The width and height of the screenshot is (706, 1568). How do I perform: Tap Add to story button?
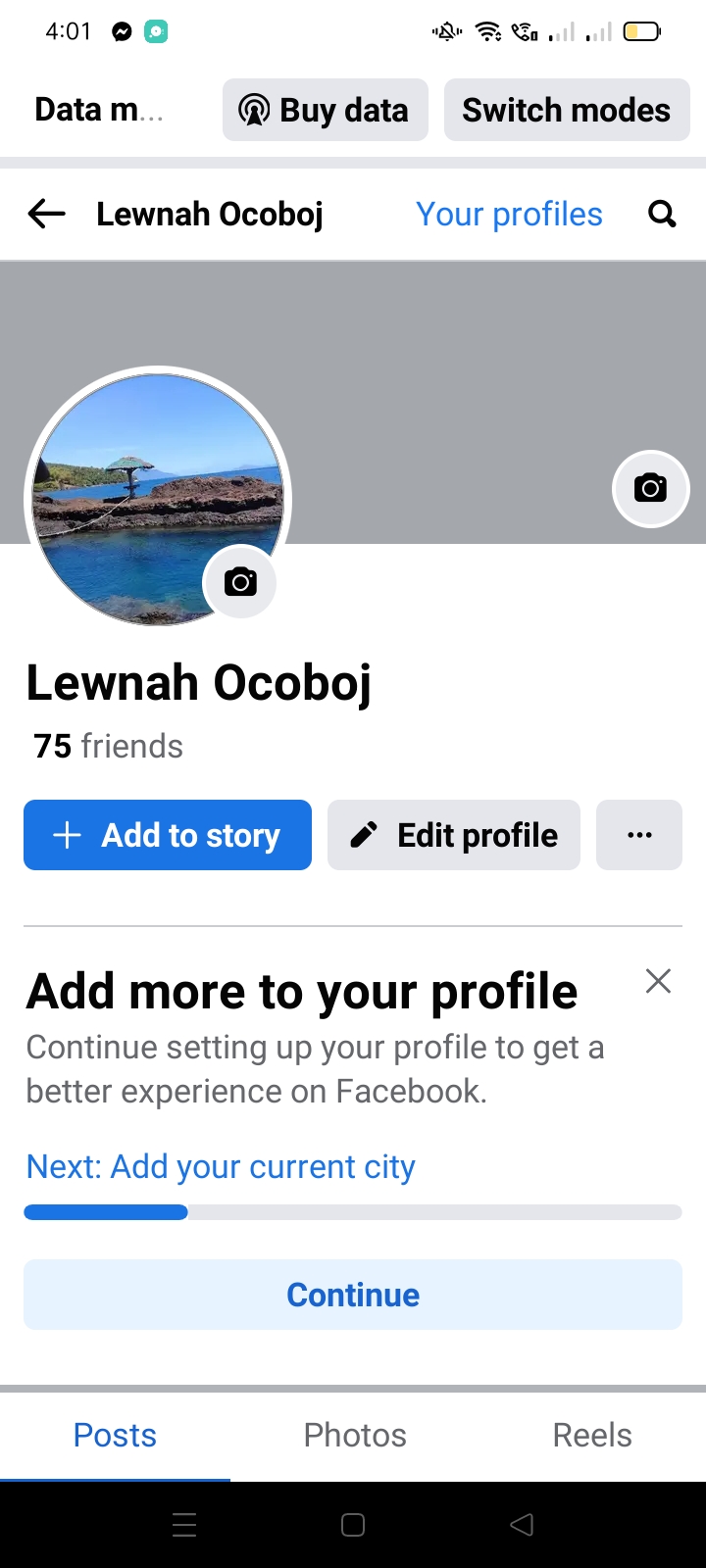coord(168,835)
